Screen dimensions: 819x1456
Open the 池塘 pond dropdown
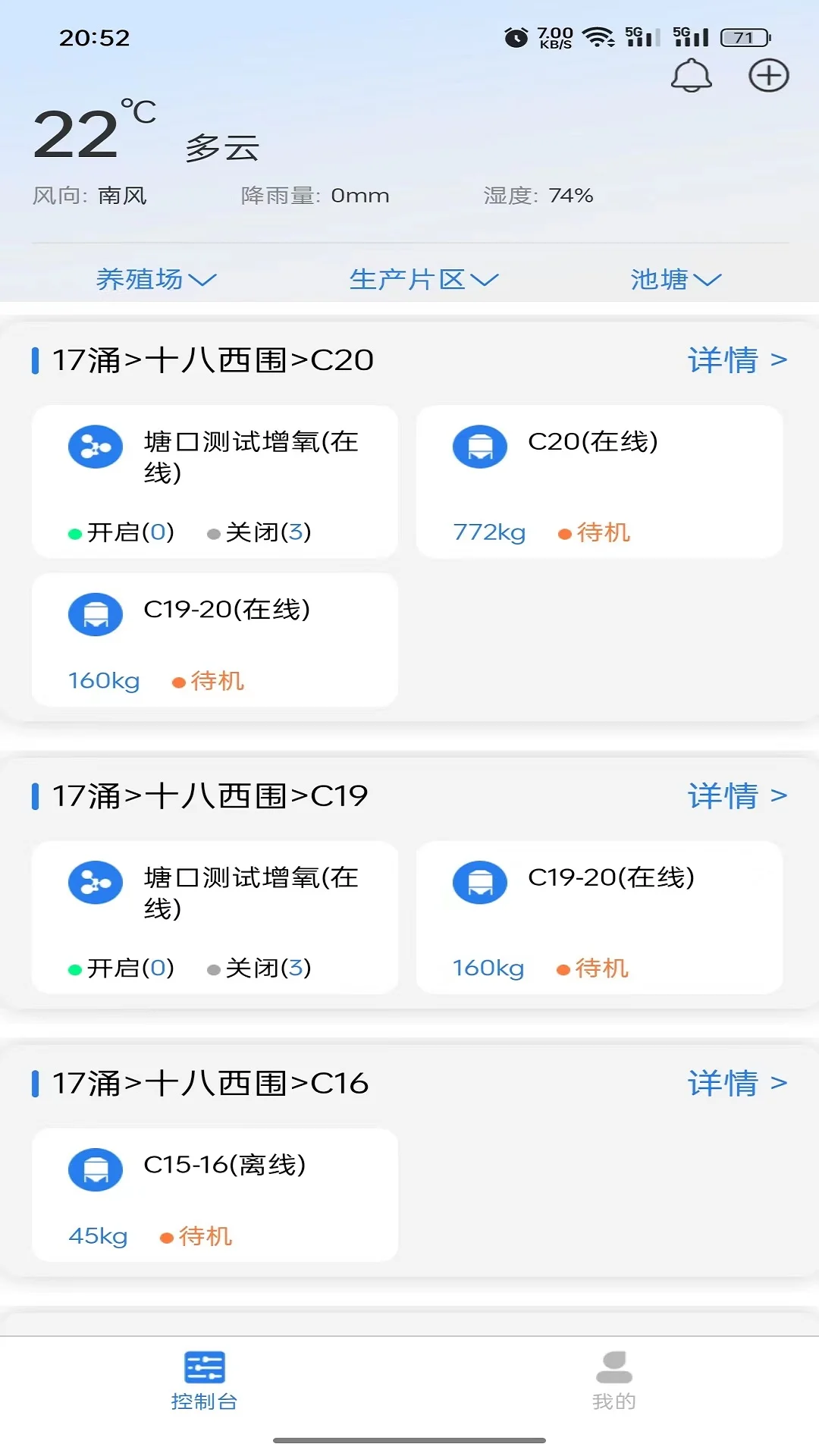click(676, 279)
